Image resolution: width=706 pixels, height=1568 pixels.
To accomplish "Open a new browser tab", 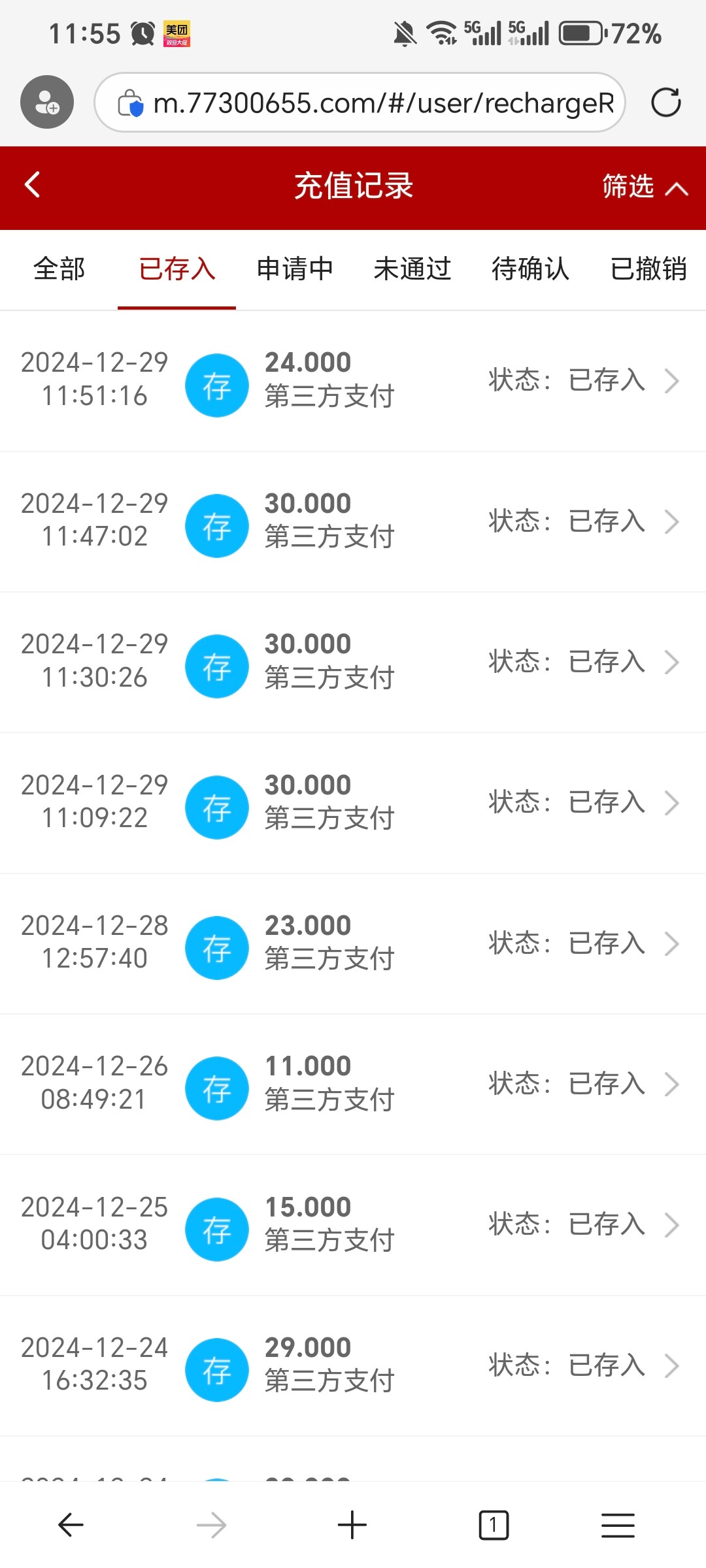I will click(x=352, y=1526).
